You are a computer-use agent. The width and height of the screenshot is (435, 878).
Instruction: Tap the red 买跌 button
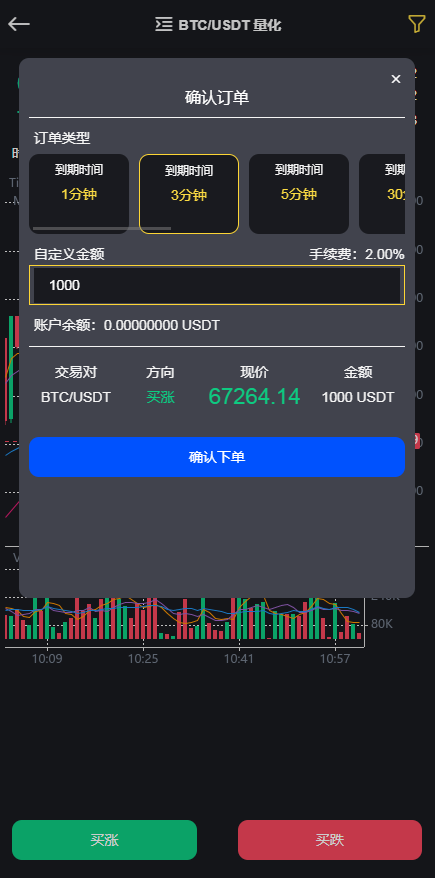330,840
